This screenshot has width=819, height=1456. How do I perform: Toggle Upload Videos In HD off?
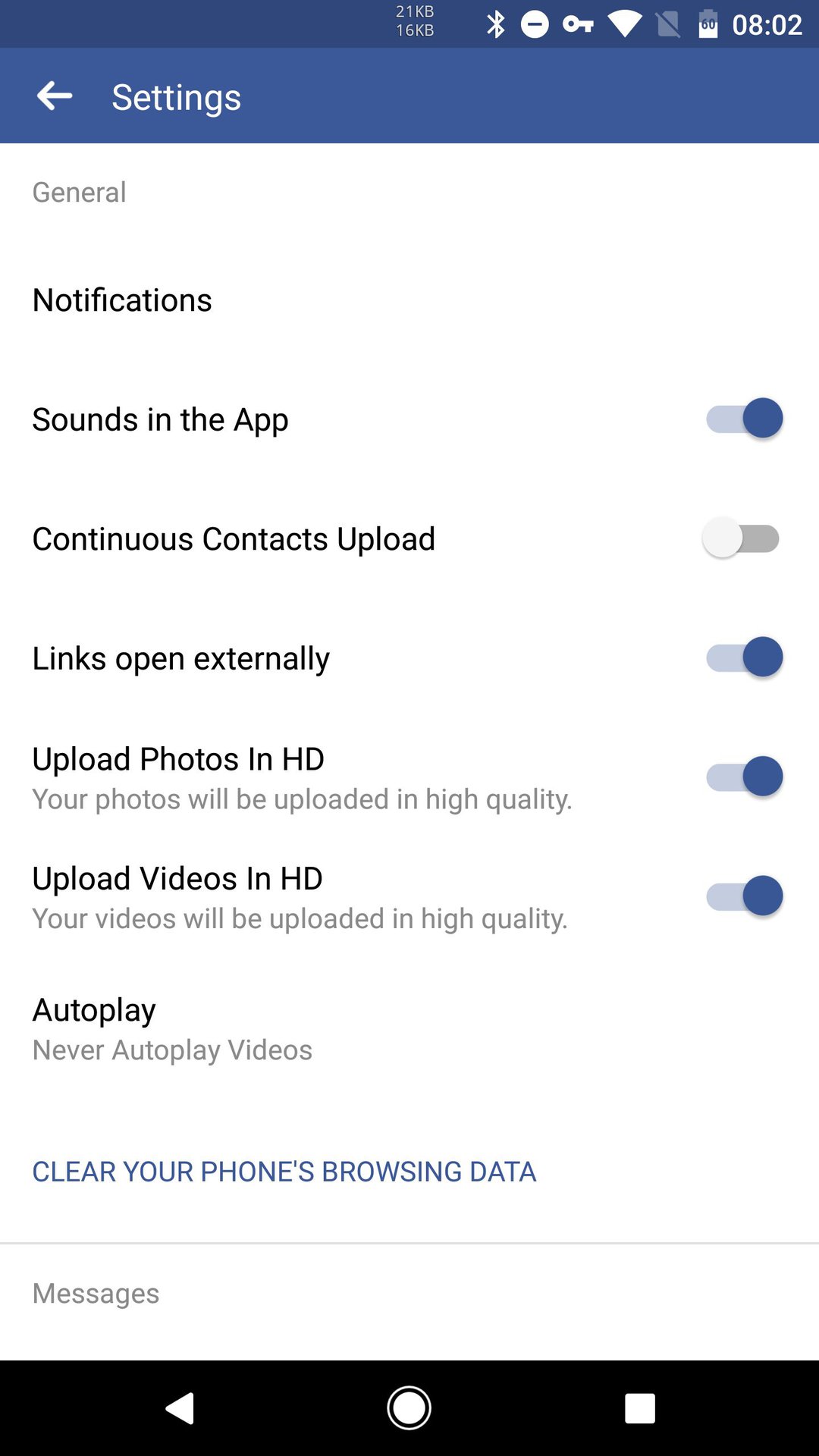click(743, 896)
